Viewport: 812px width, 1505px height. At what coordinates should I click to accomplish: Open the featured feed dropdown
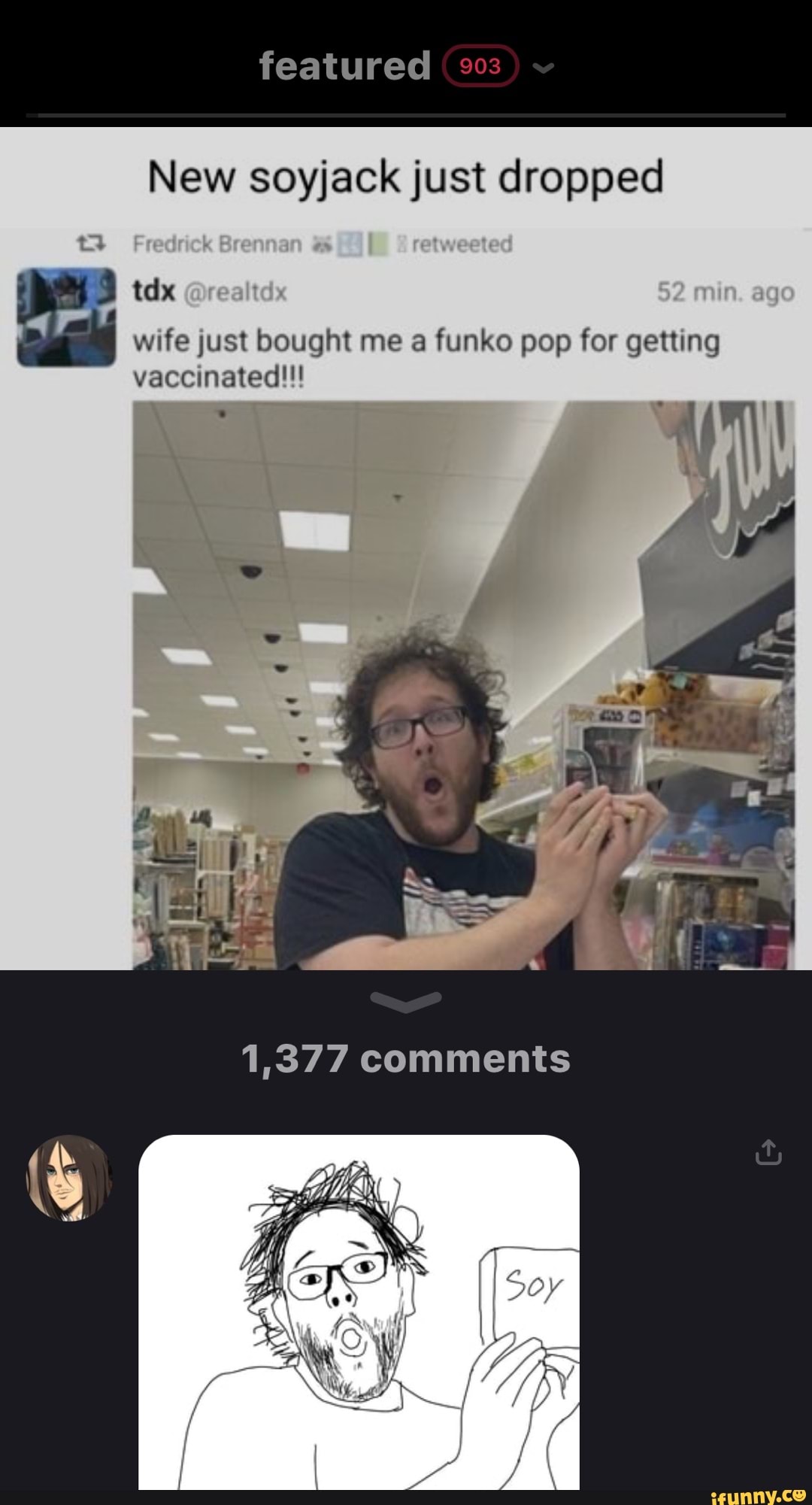543,68
